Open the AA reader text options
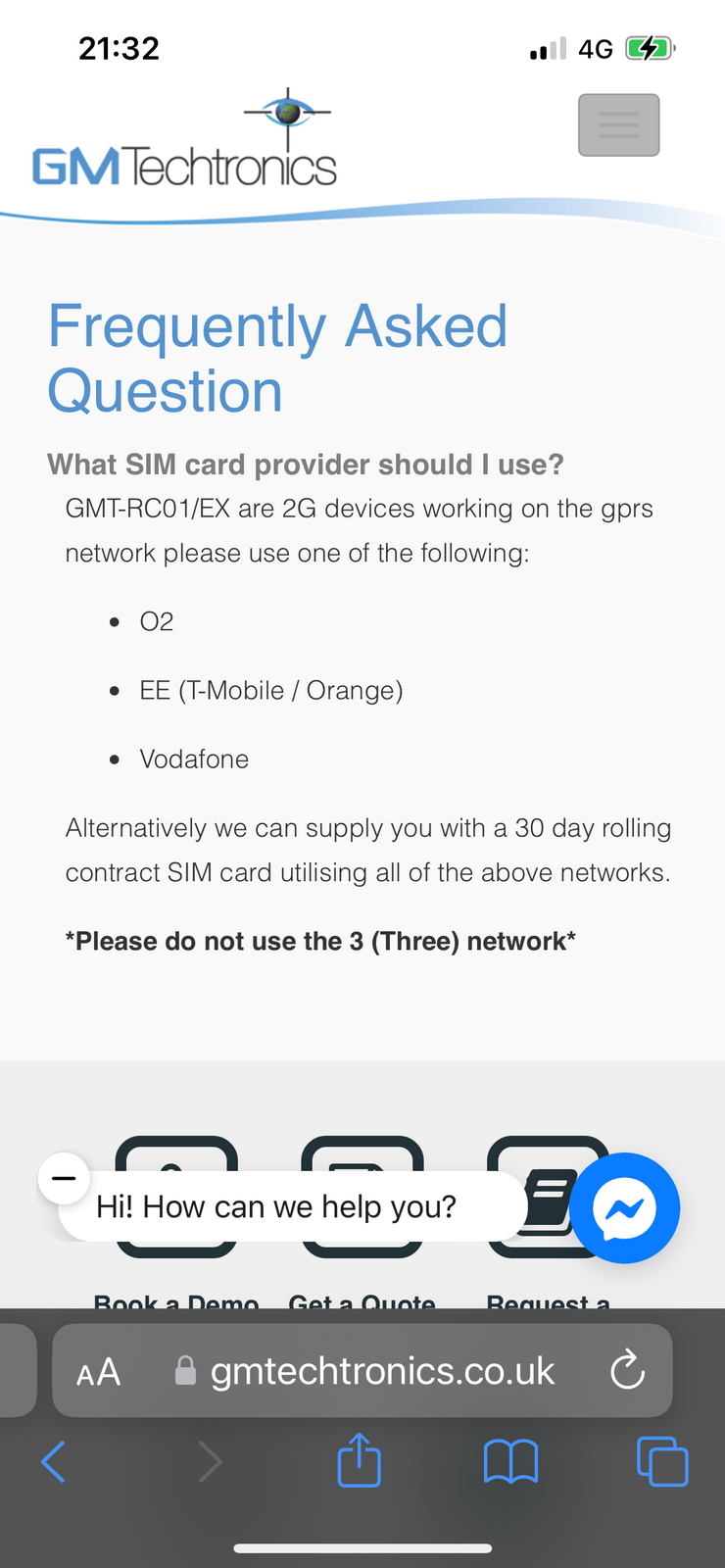This screenshot has height=1568, width=725. pyautogui.click(x=99, y=1372)
